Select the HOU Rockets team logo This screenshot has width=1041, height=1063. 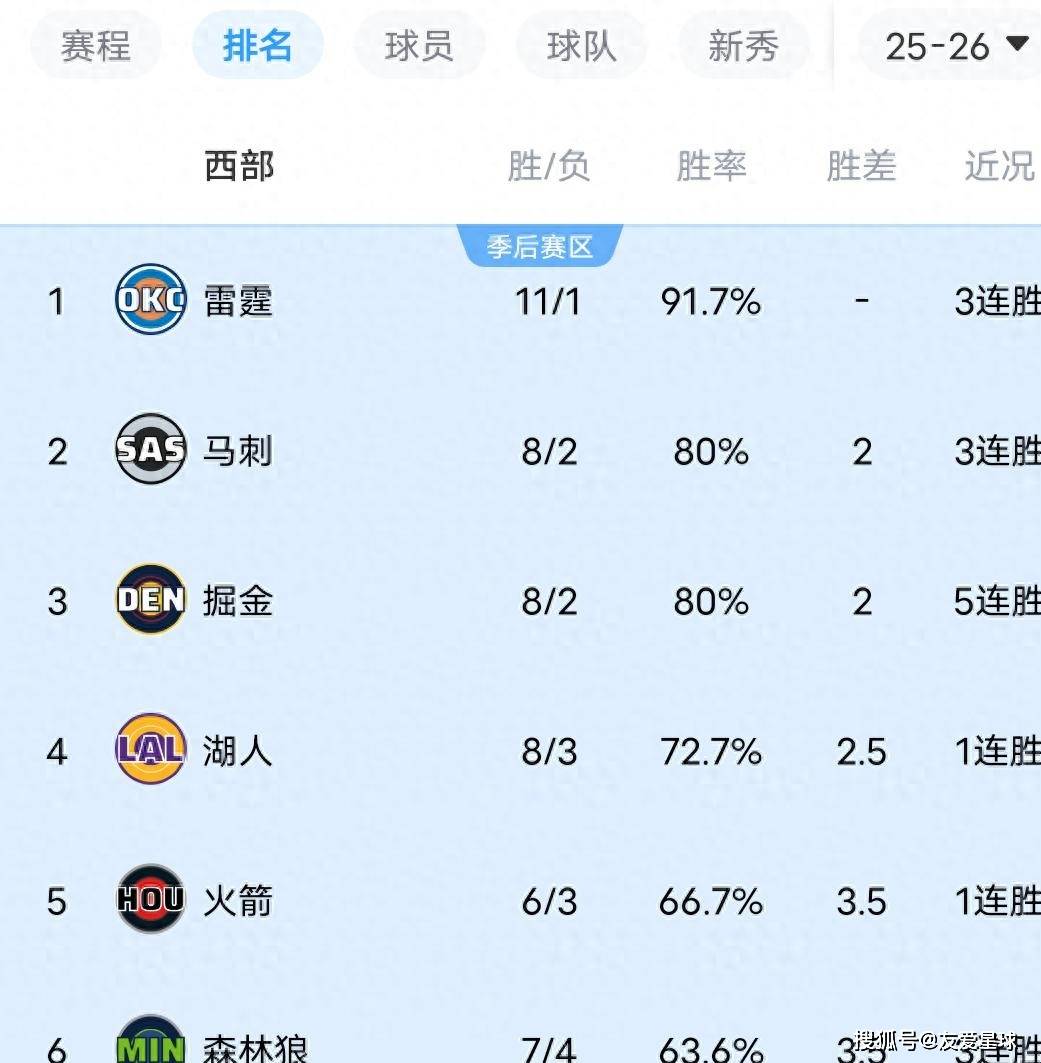pyautogui.click(x=150, y=901)
